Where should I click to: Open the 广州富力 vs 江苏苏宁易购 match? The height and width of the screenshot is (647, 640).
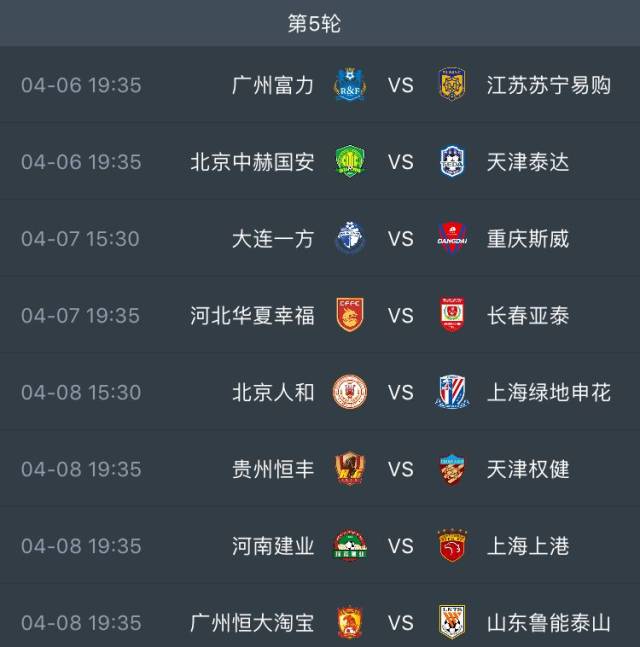coord(400,85)
